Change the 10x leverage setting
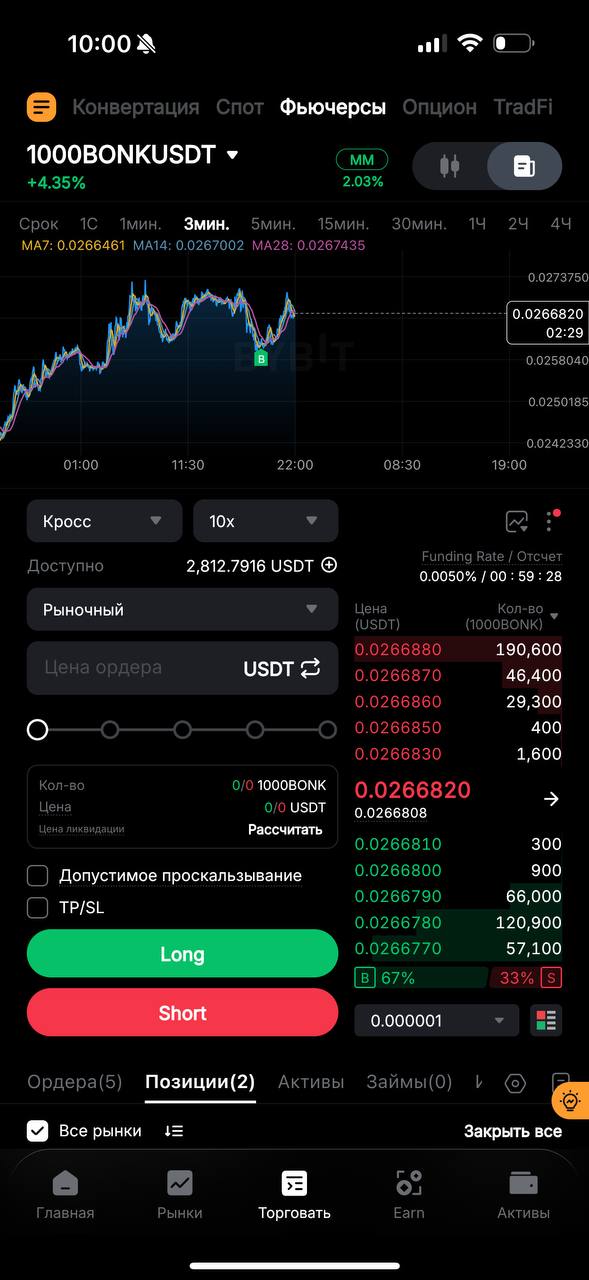 [x=266, y=521]
